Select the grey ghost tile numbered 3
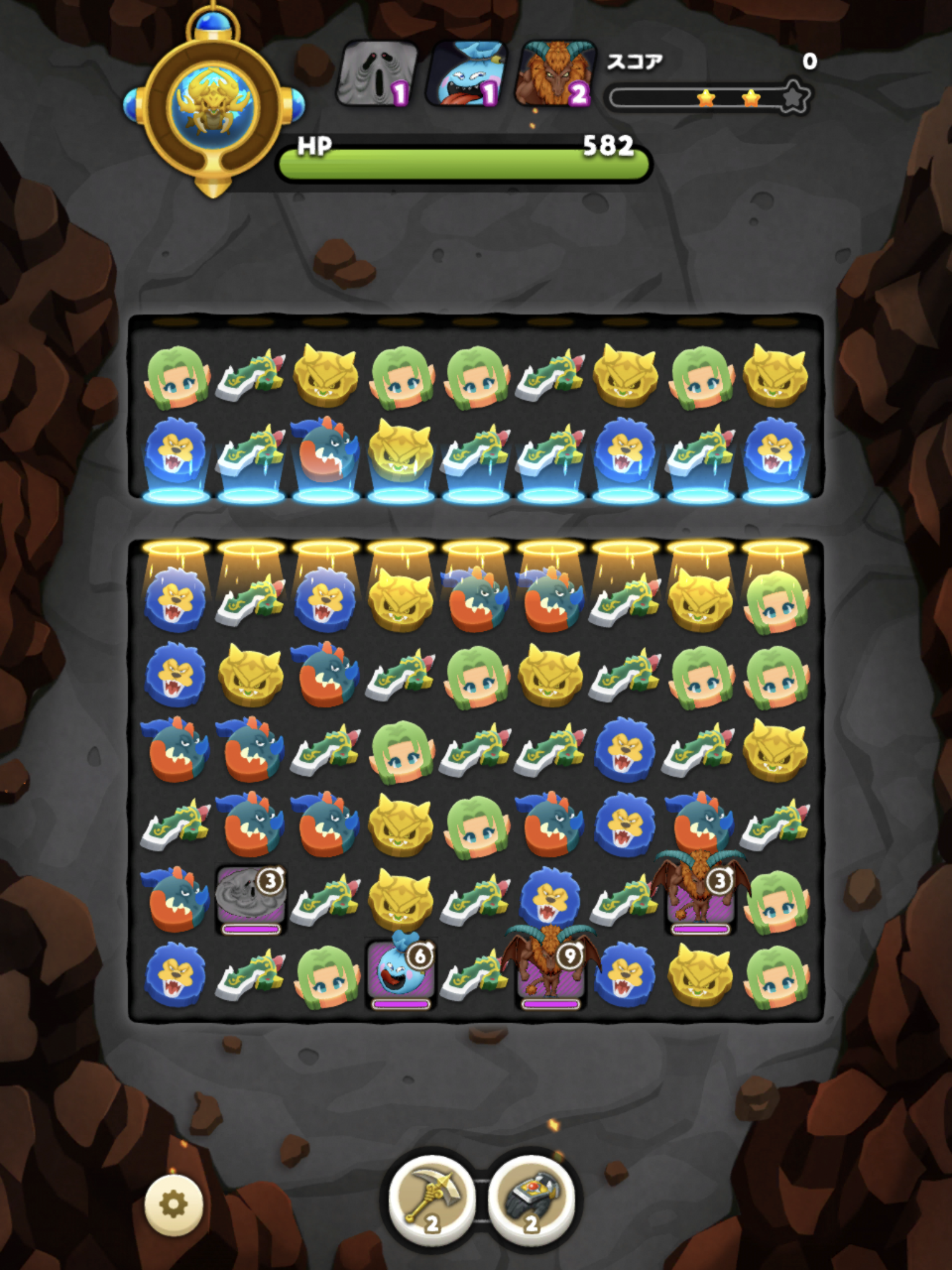 (x=250, y=899)
